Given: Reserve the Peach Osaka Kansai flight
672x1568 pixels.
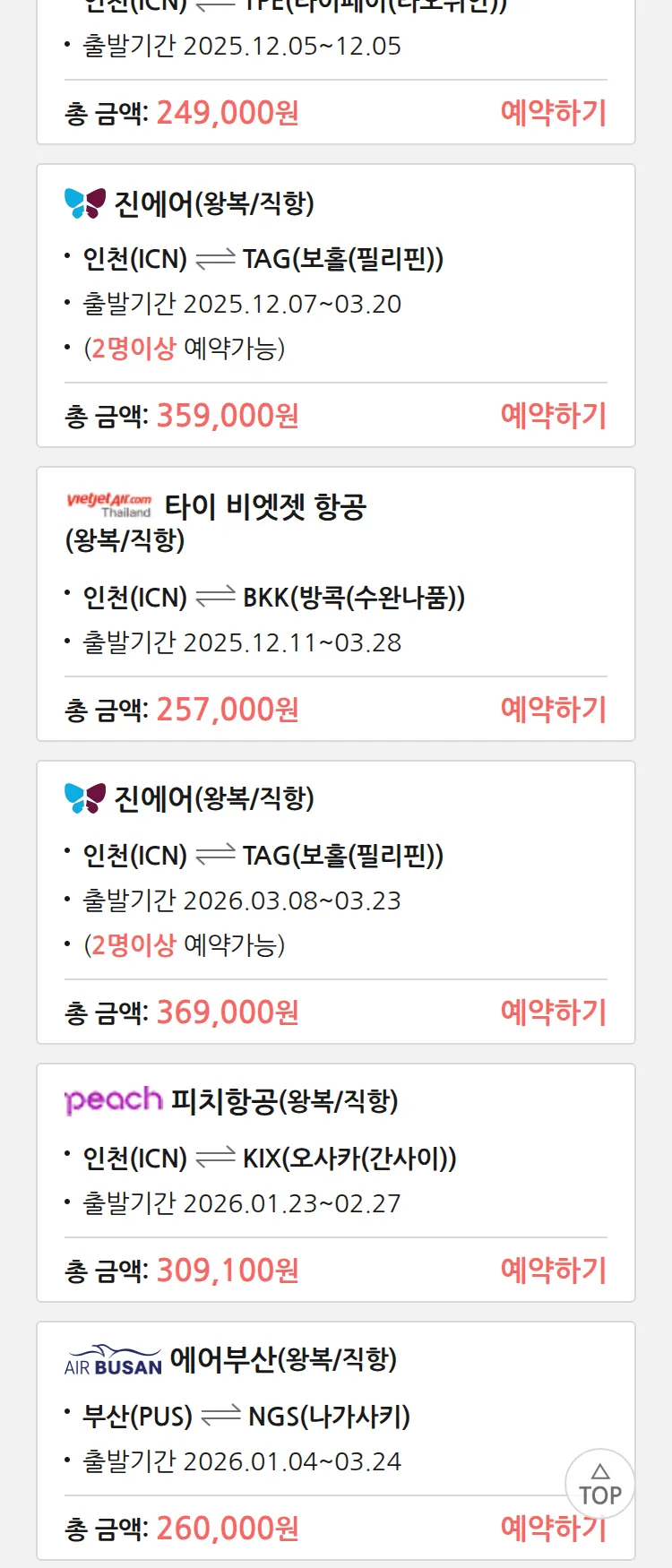Looking at the screenshot, I should point(553,1271).
